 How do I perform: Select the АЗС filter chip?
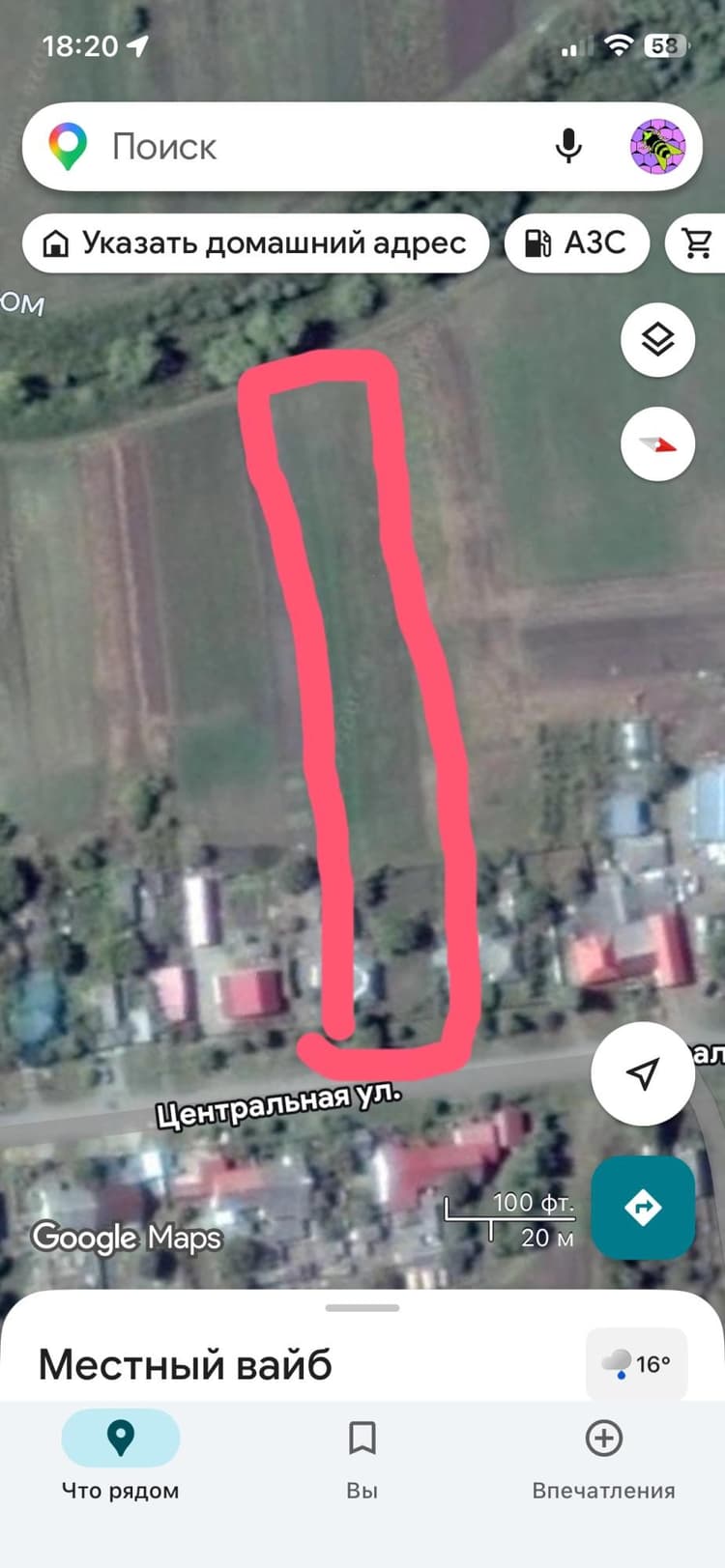click(576, 242)
